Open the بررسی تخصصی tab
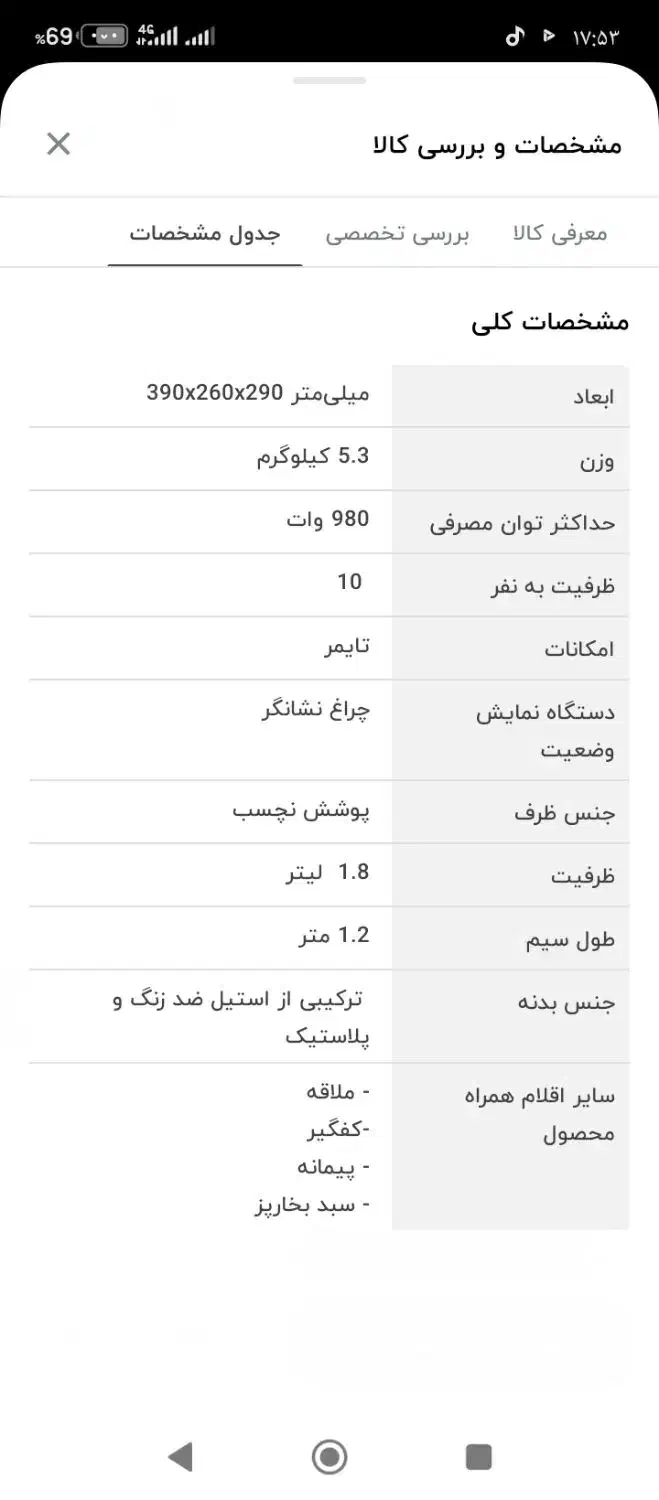The height and width of the screenshot is (1500, 659). tap(397, 234)
